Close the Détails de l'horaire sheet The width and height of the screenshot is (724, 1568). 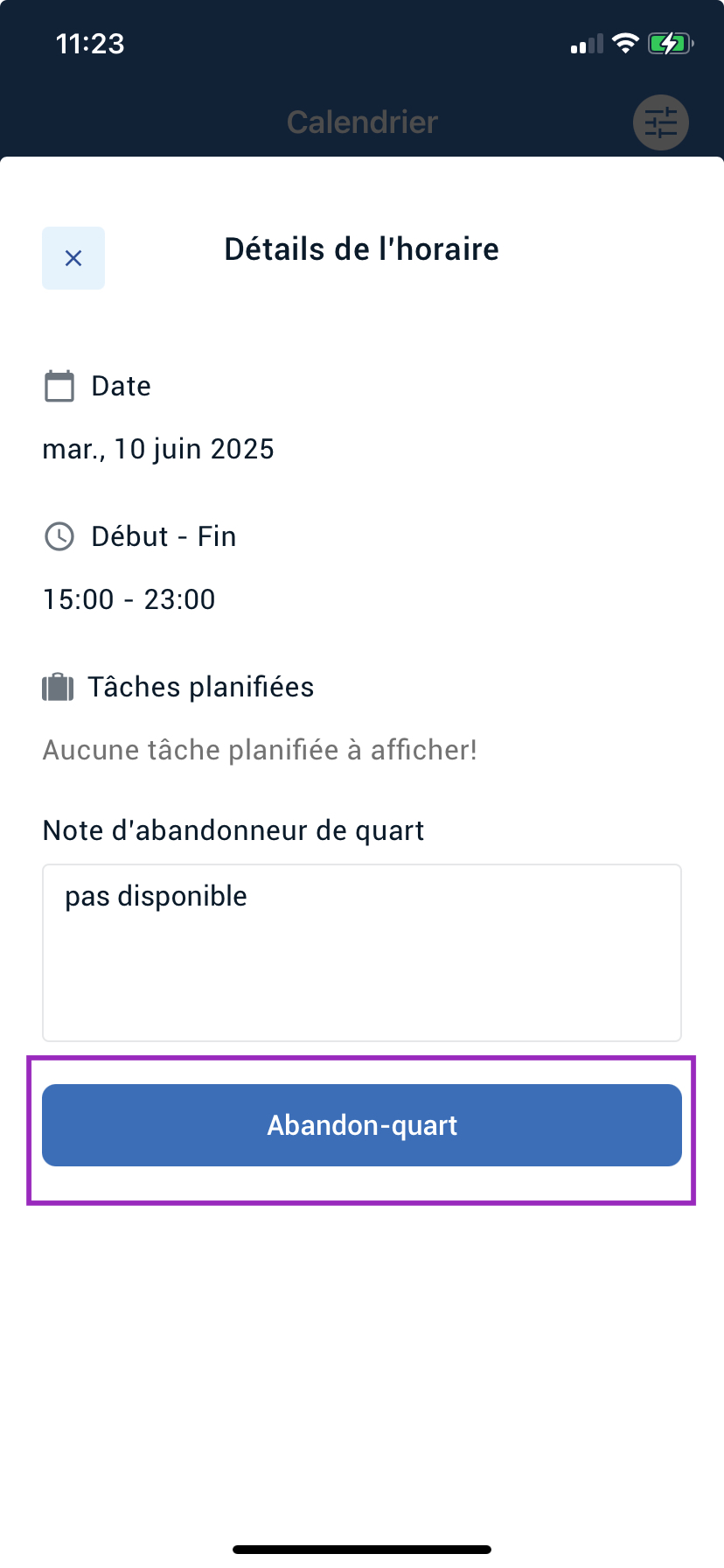(73, 258)
